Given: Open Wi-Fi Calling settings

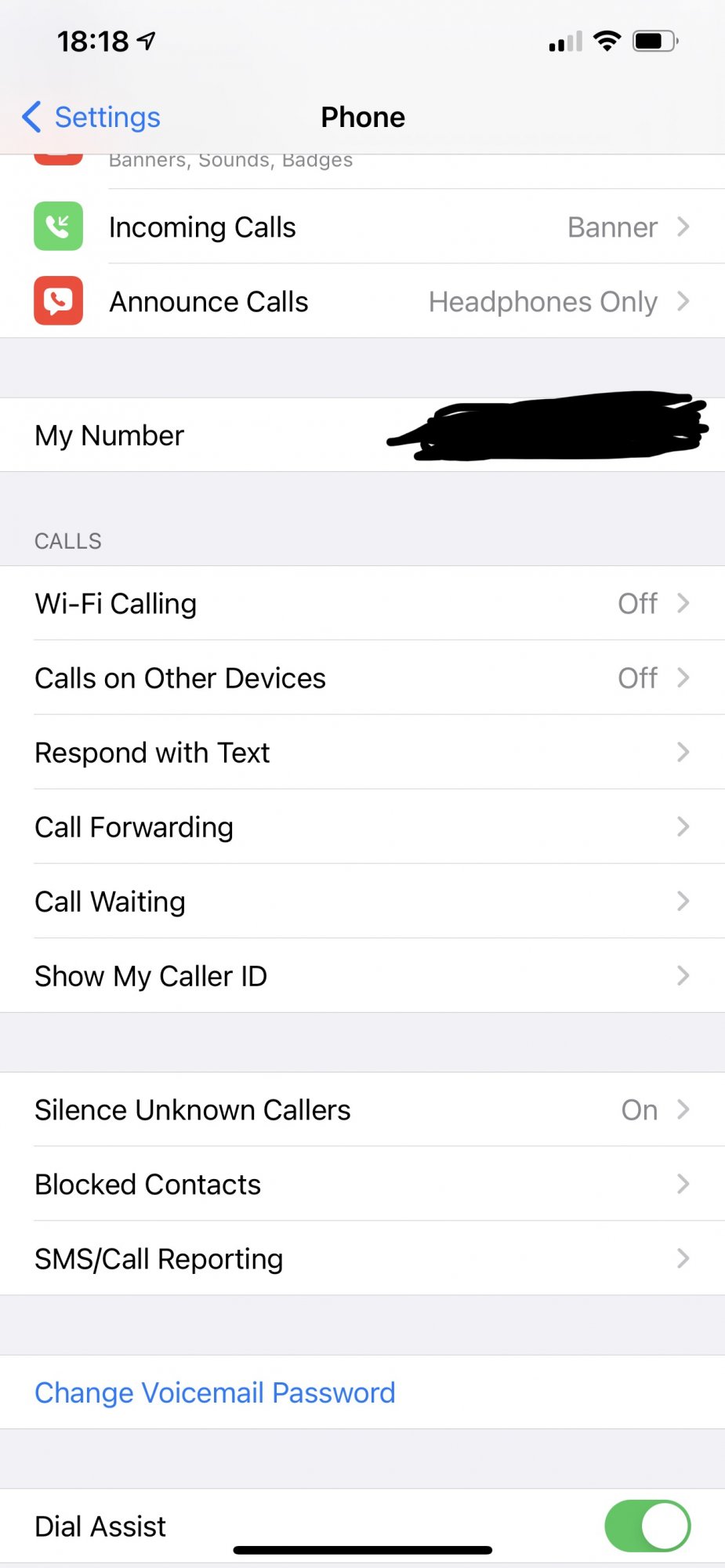Looking at the screenshot, I should coord(362,604).
